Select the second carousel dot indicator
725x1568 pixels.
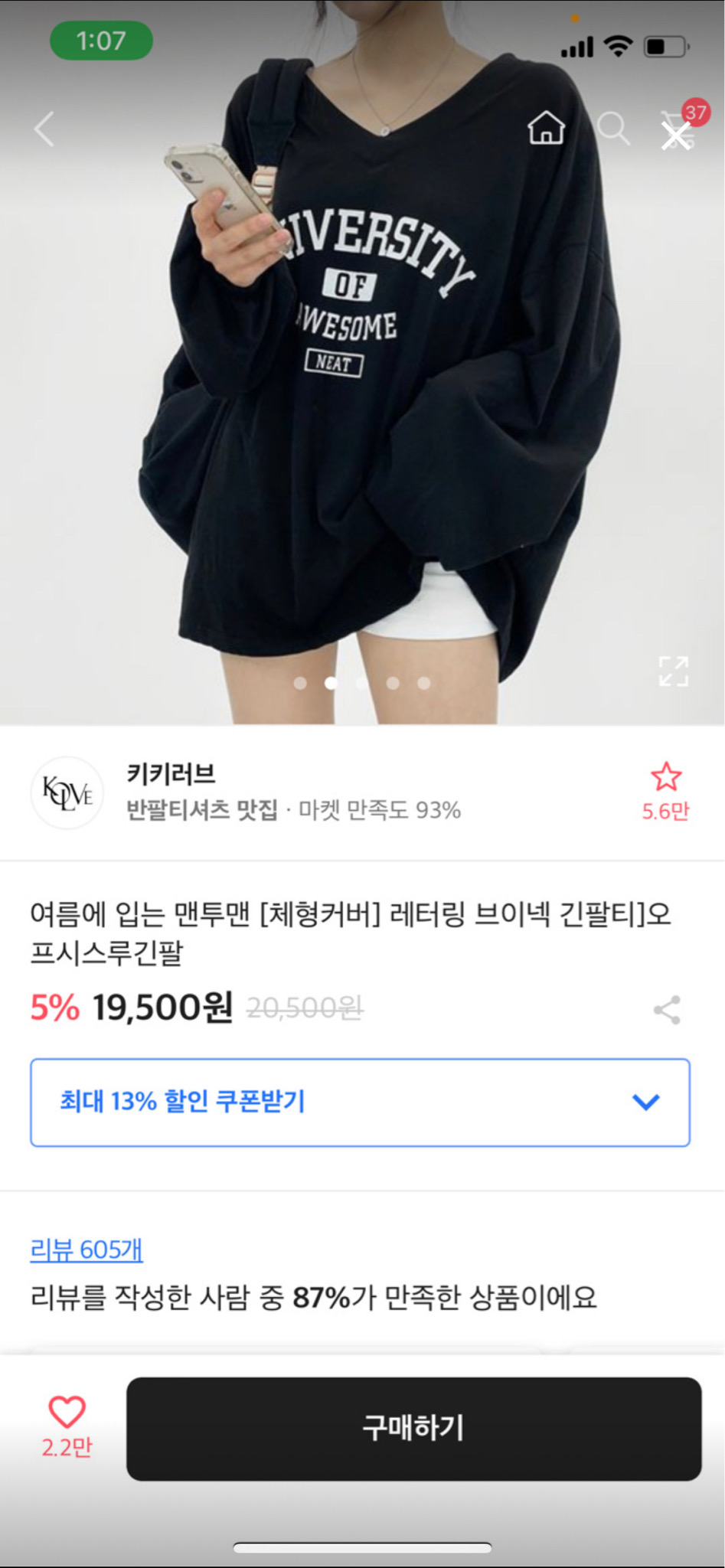331,683
